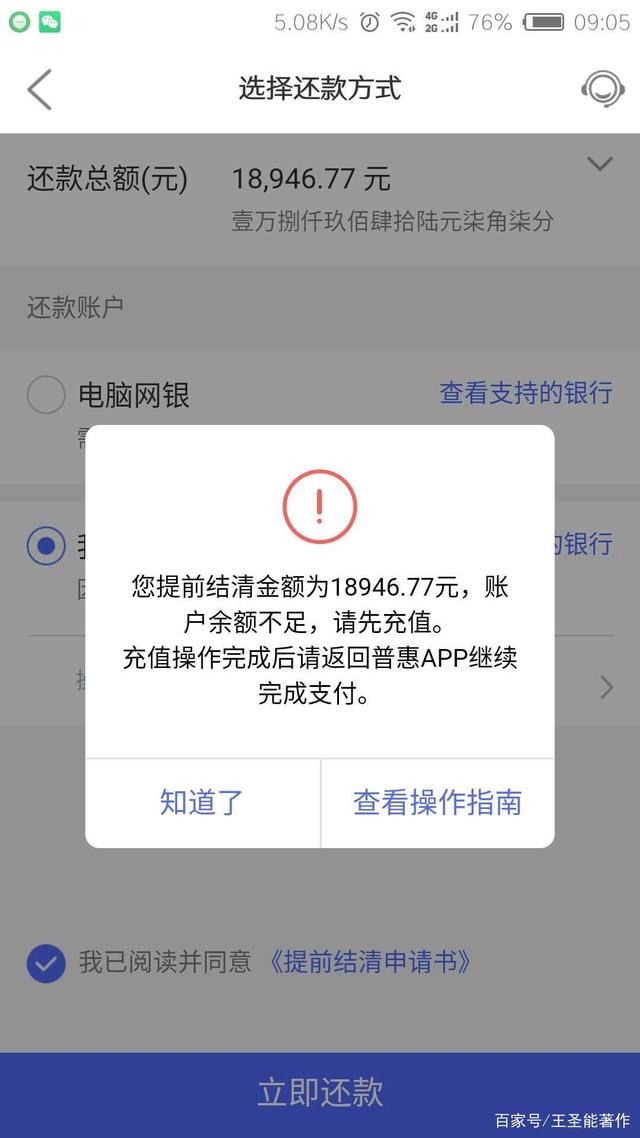Viewport: 640px width, 1138px height.
Task: Uncheck 我已阅读并同意 agreement box
Action: click(46, 963)
